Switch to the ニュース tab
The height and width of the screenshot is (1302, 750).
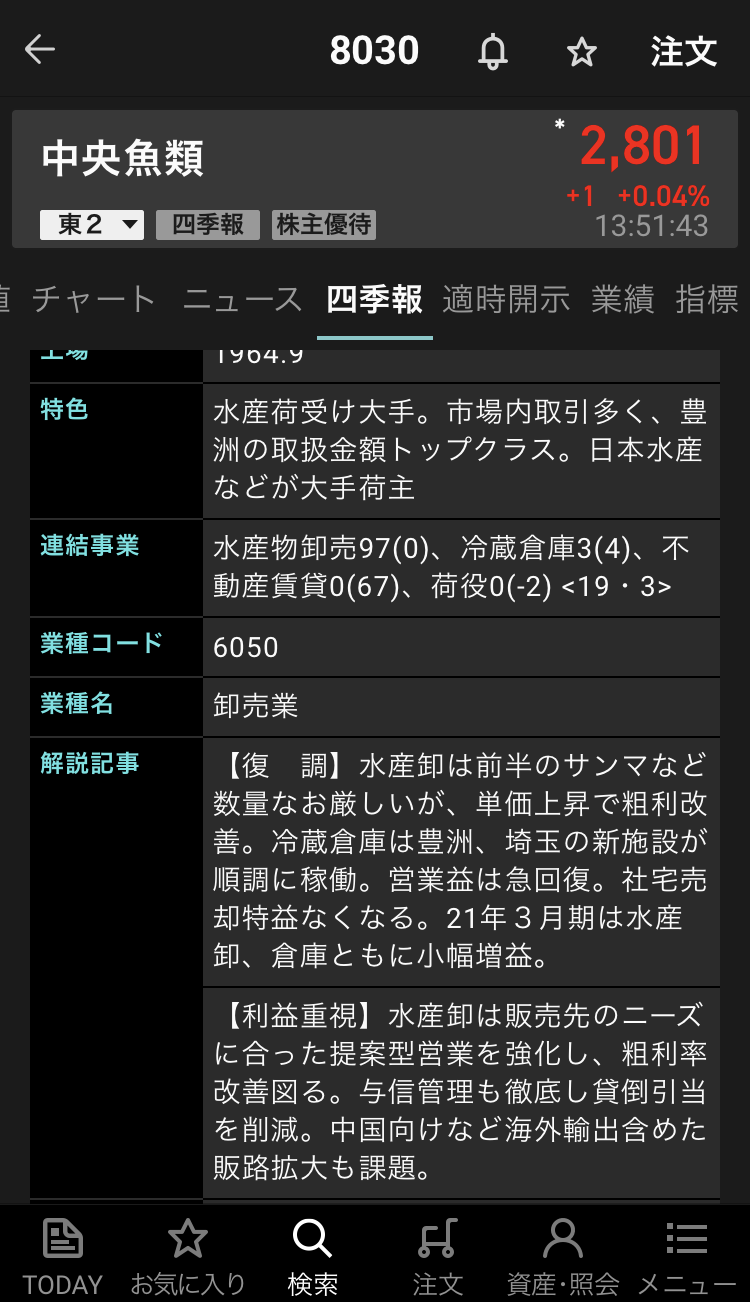coord(242,299)
